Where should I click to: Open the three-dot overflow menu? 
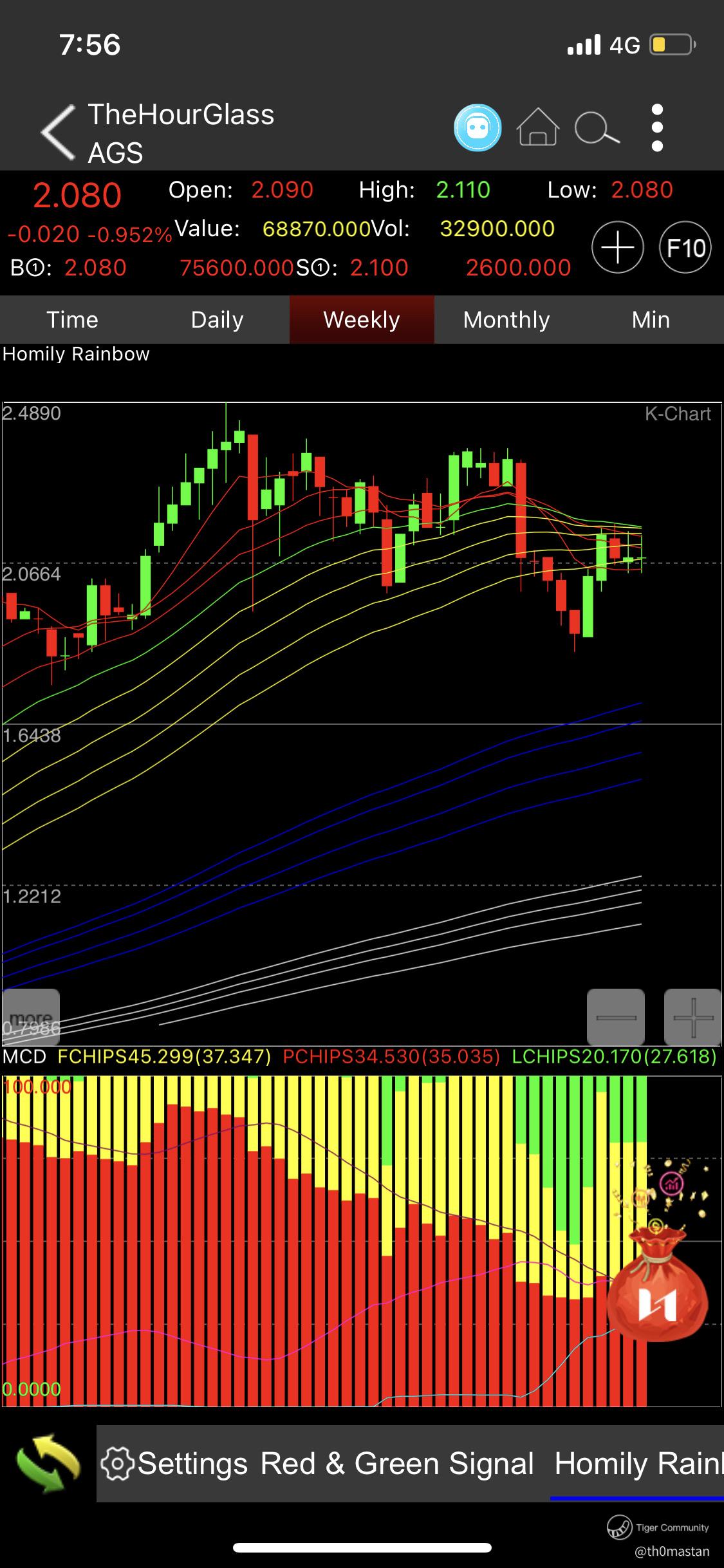coord(657,127)
